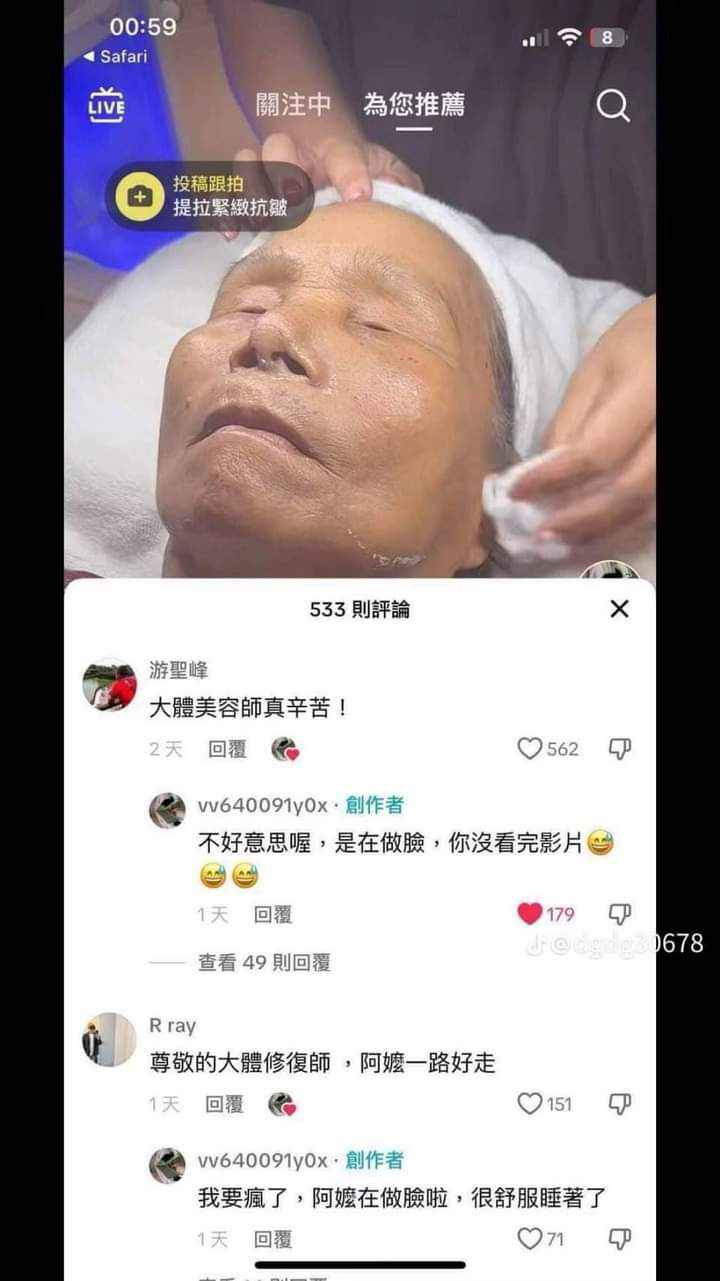The image size is (720, 1281).
Task: Expand 查看 49 則回覆
Action: tap(264, 963)
